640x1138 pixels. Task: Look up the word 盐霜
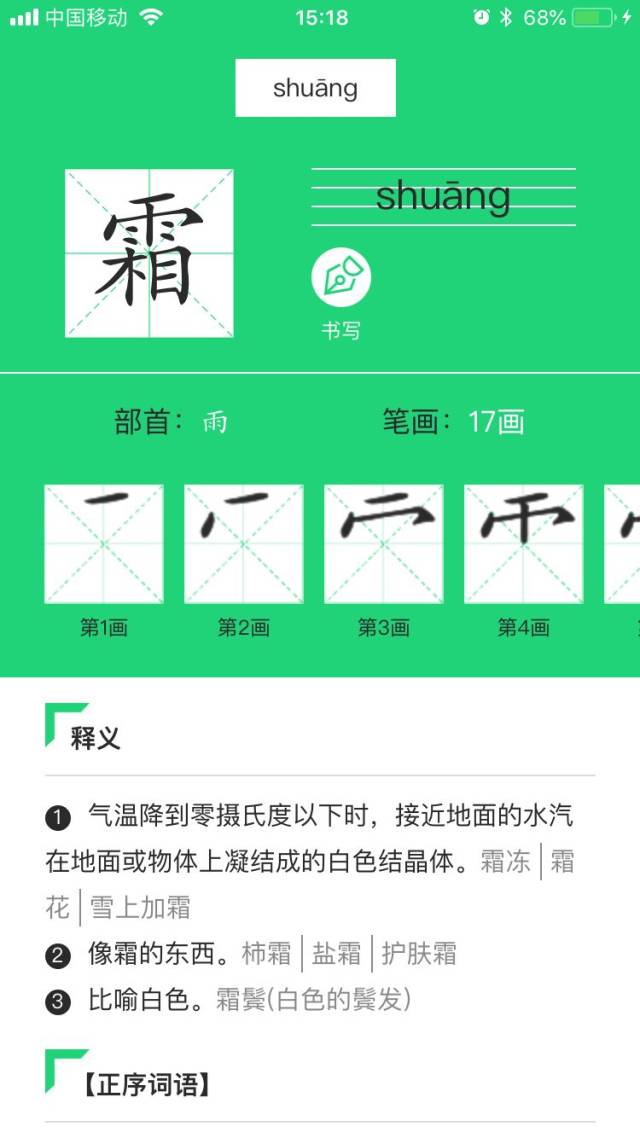[337, 954]
